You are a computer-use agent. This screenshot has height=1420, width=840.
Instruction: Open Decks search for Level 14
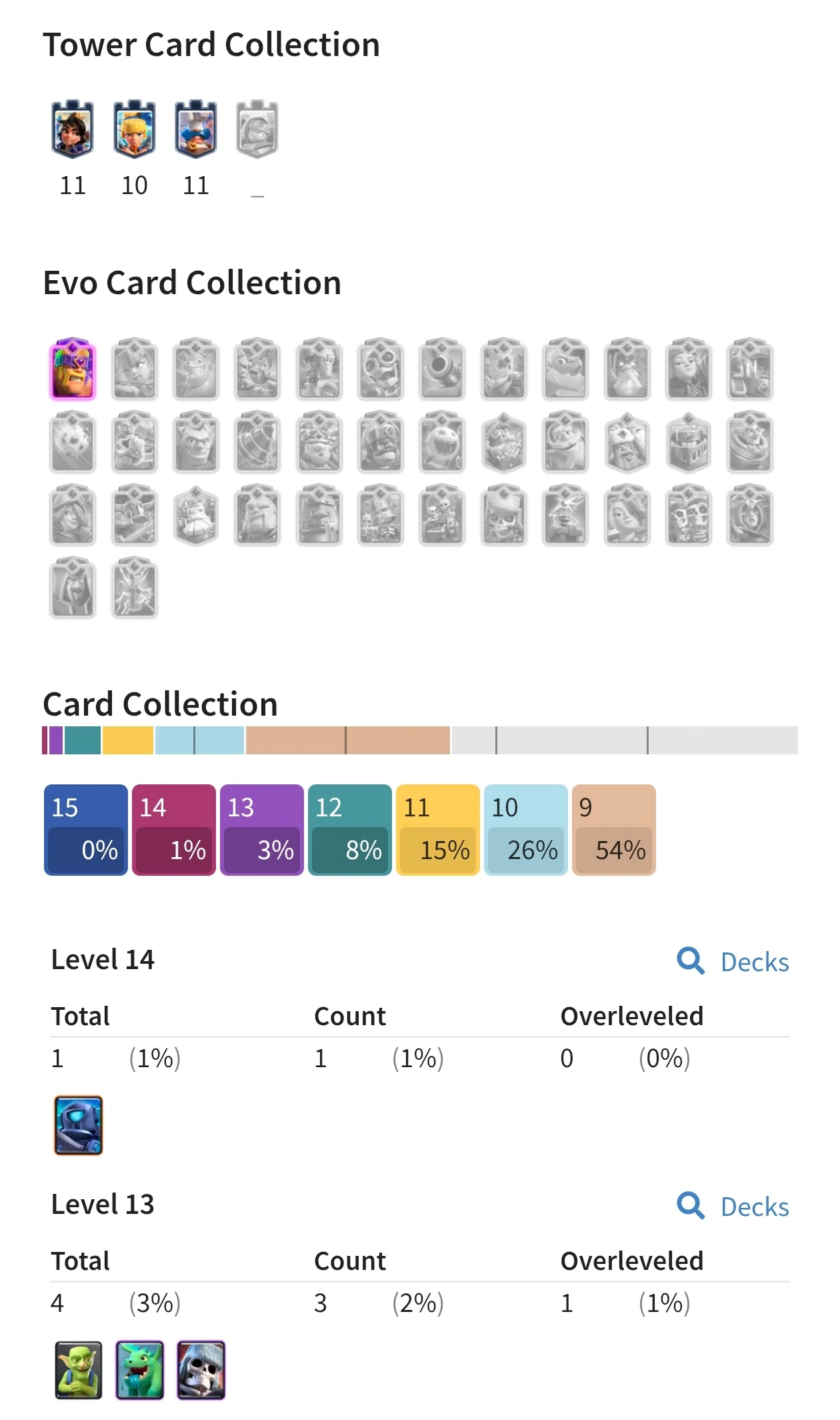pos(733,962)
